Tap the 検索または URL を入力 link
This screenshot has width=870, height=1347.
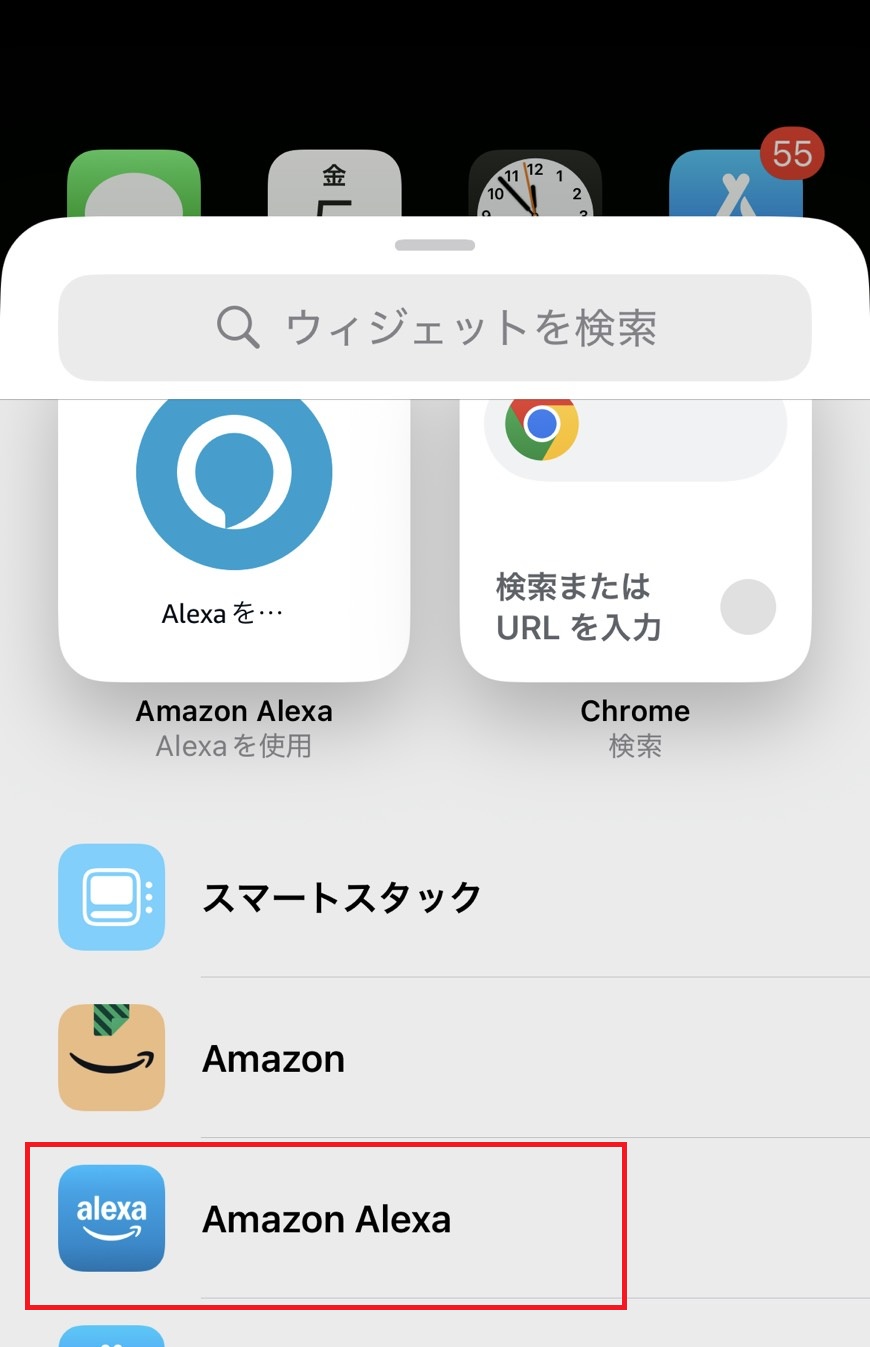(577, 608)
